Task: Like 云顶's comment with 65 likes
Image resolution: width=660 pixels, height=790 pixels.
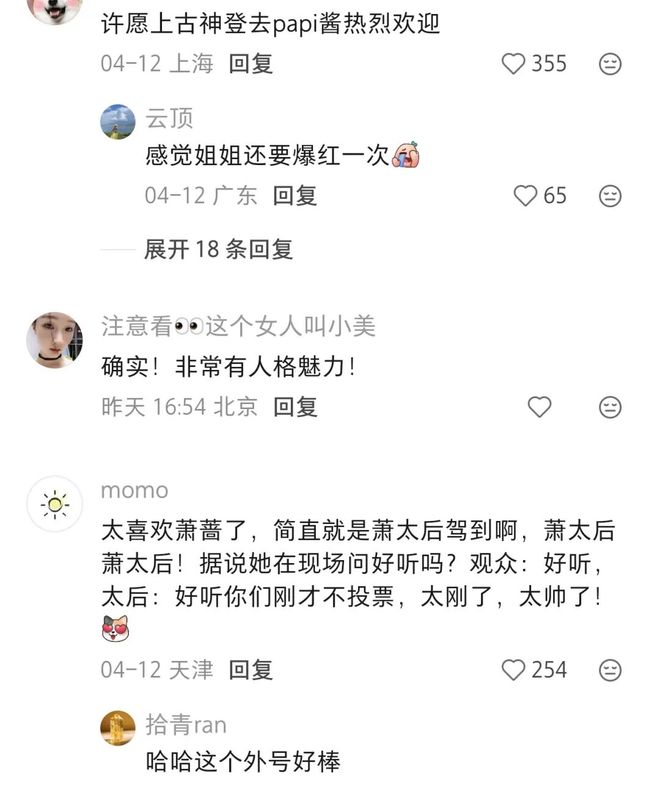Action: pyautogui.click(x=526, y=196)
